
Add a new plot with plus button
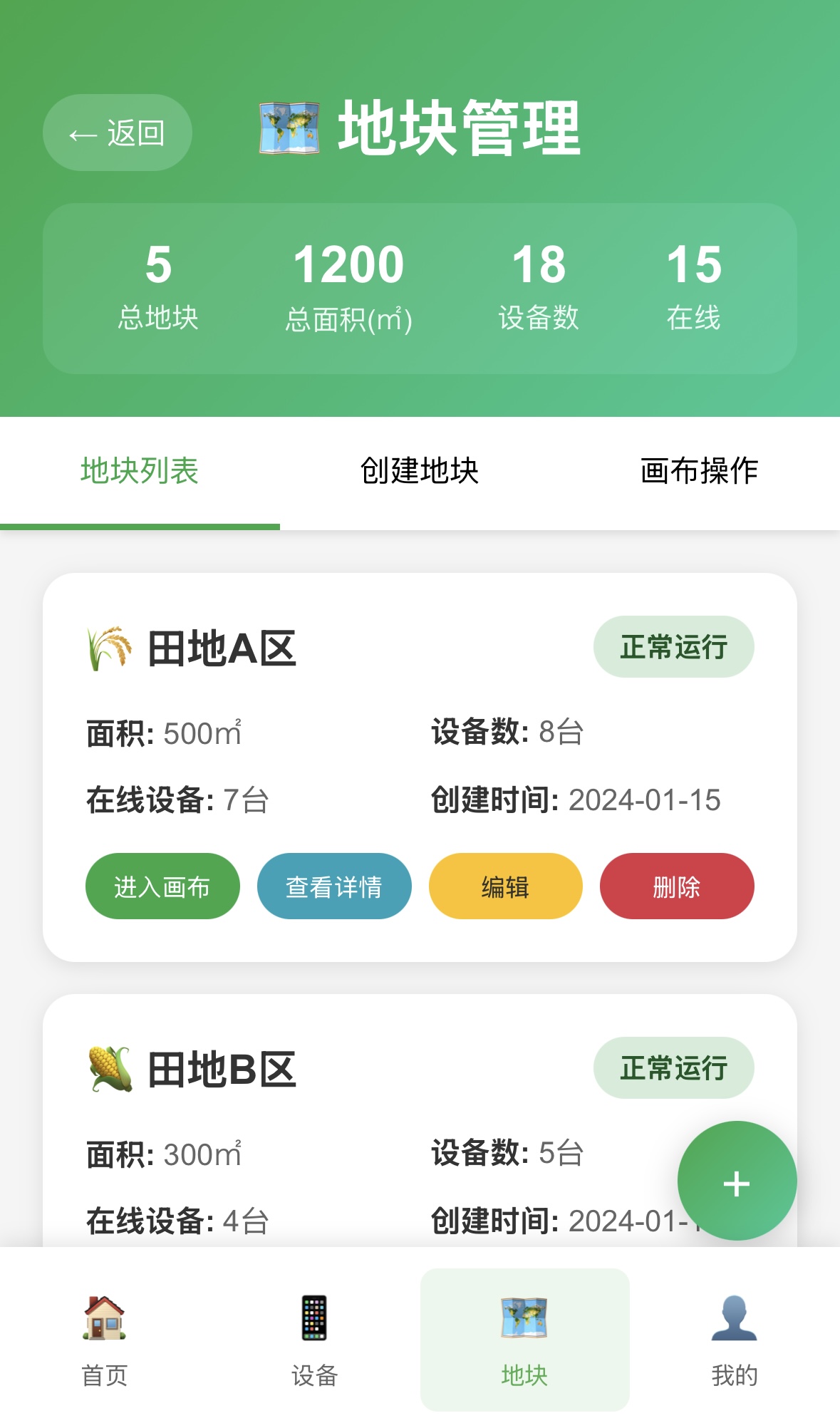737,1181
